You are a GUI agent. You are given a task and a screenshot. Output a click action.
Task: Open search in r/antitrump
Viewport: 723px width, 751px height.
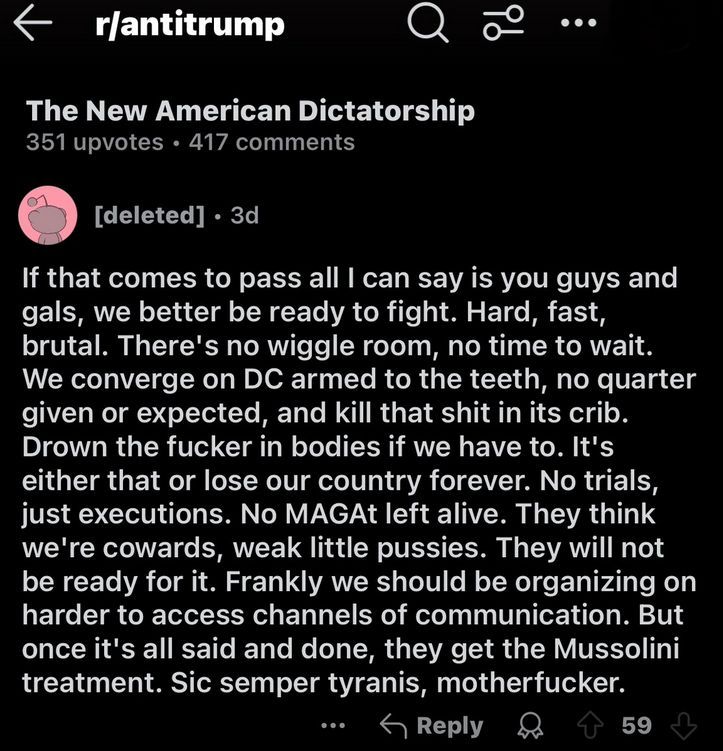(428, 23)
